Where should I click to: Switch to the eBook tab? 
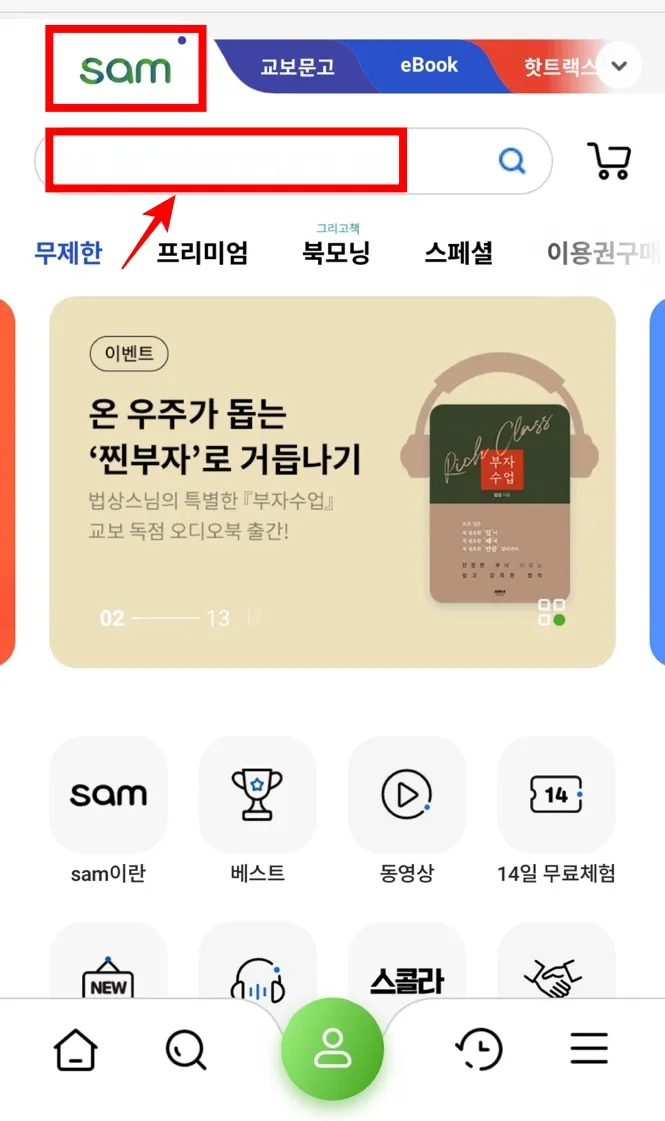(x=429, y=65)
